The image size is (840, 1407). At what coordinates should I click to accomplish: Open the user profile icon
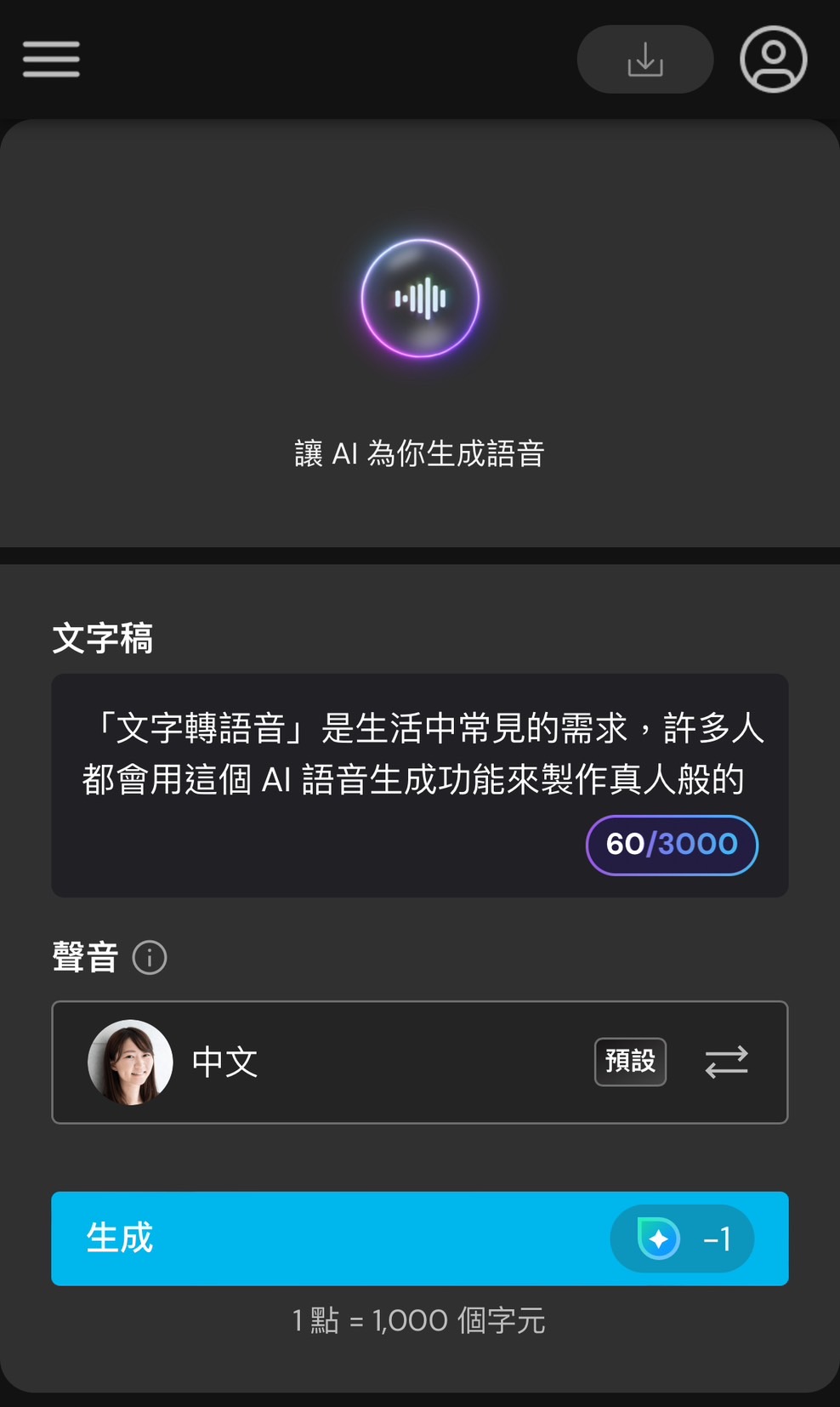tap(773, 60)
